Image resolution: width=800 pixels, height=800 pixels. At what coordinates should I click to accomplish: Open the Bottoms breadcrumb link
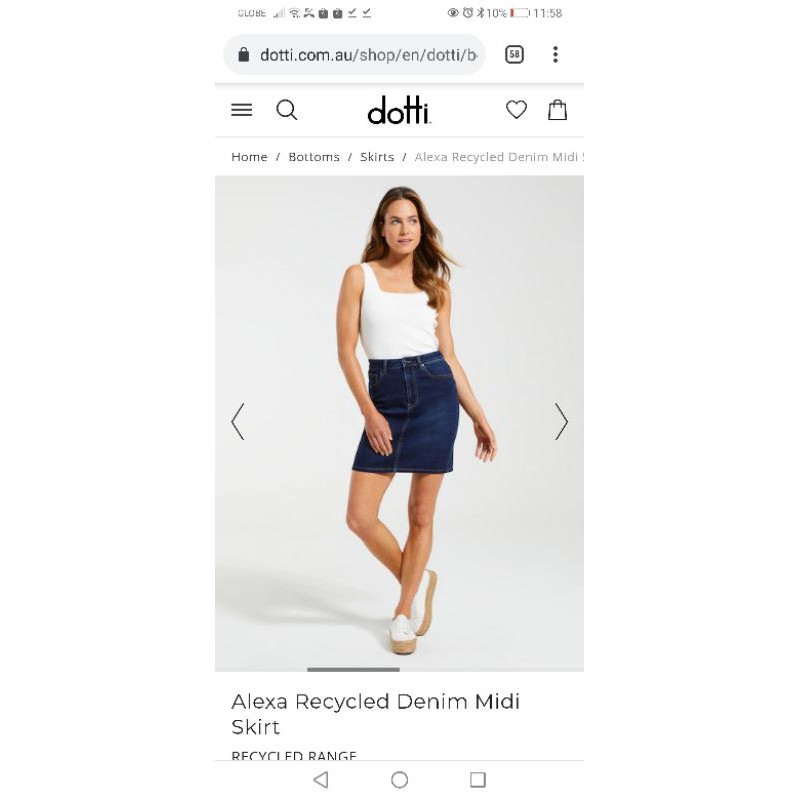click(314, 157)
